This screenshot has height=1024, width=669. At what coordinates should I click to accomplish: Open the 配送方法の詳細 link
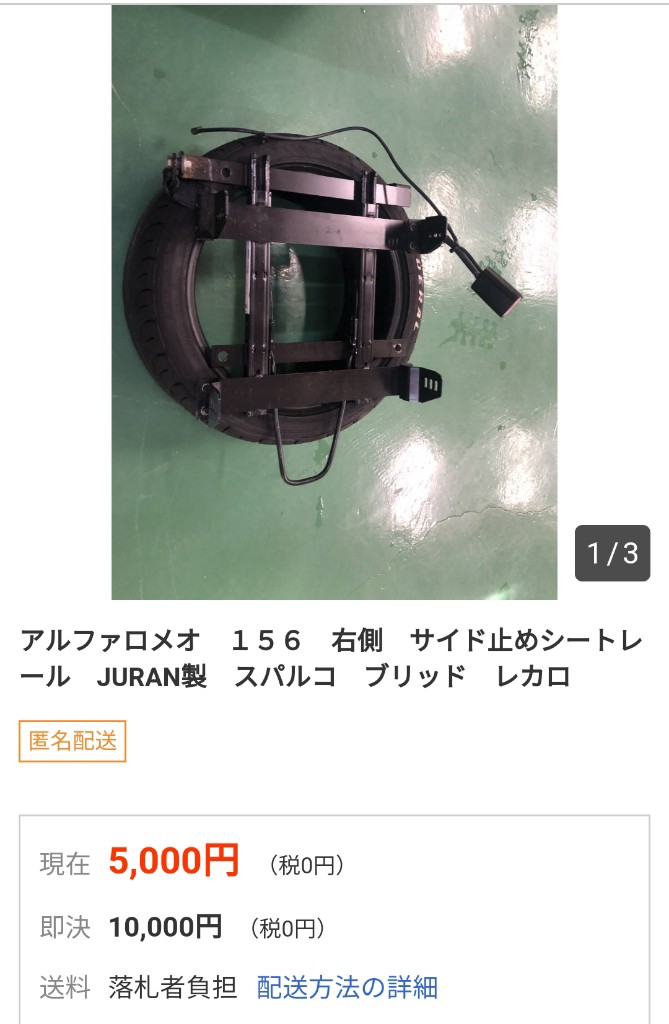pyautogui.click(x=347, y=988)
